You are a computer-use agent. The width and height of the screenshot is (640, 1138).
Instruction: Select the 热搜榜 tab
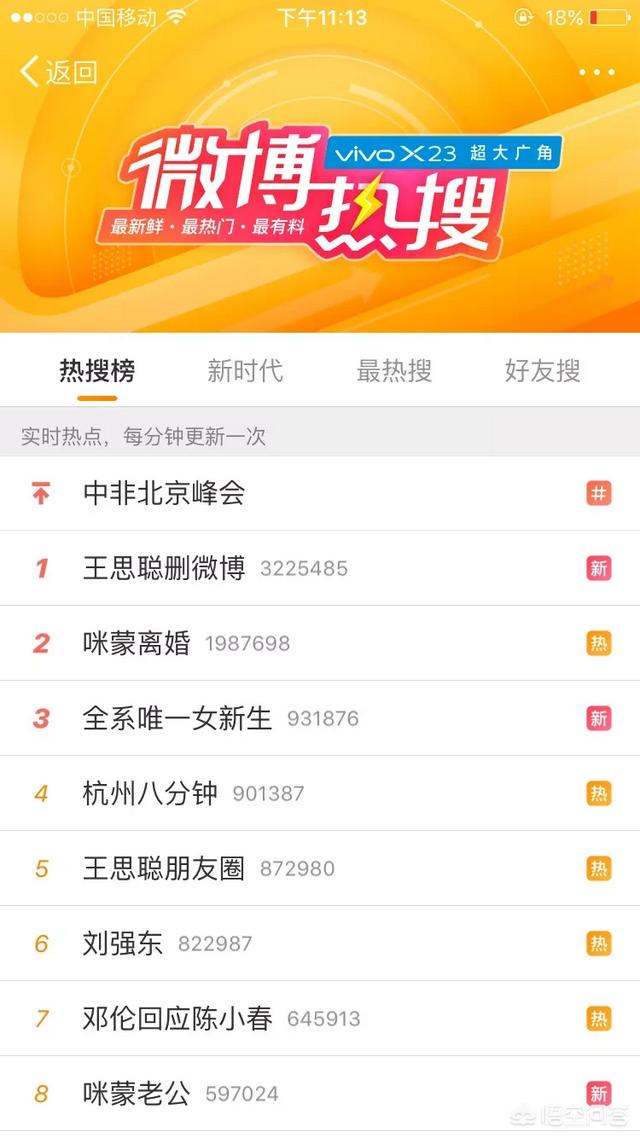pos(97,371)
